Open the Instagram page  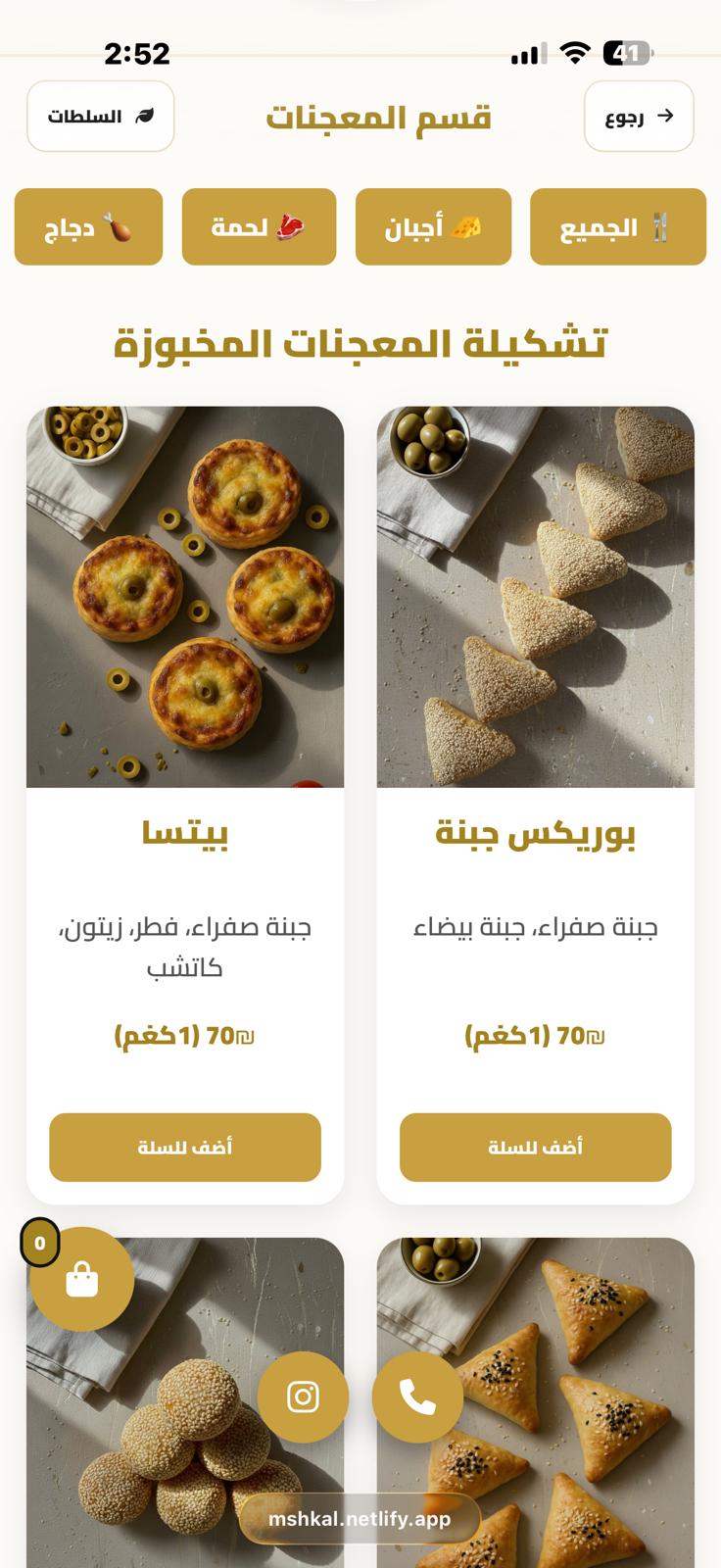(x=303, y=1396)
